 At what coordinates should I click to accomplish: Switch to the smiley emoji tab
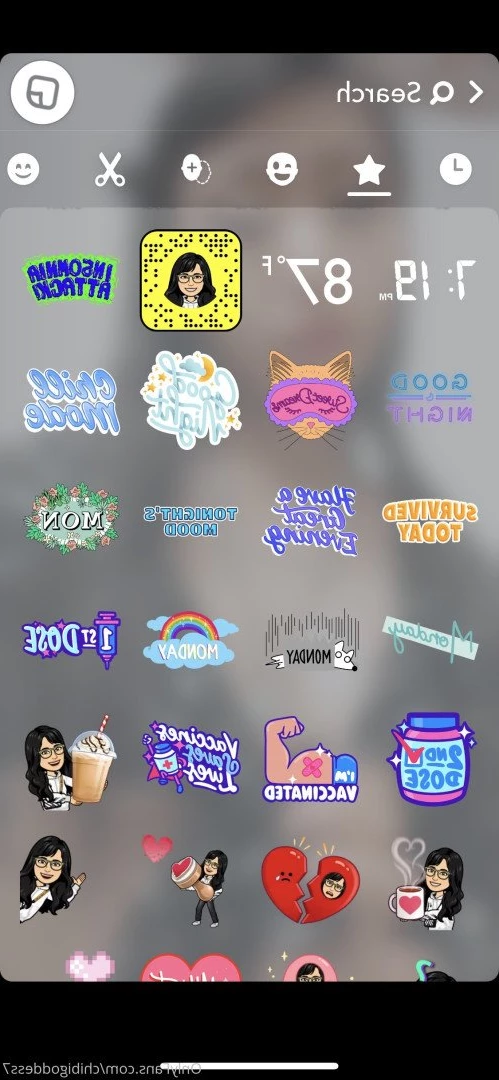[x=23, y=169]
